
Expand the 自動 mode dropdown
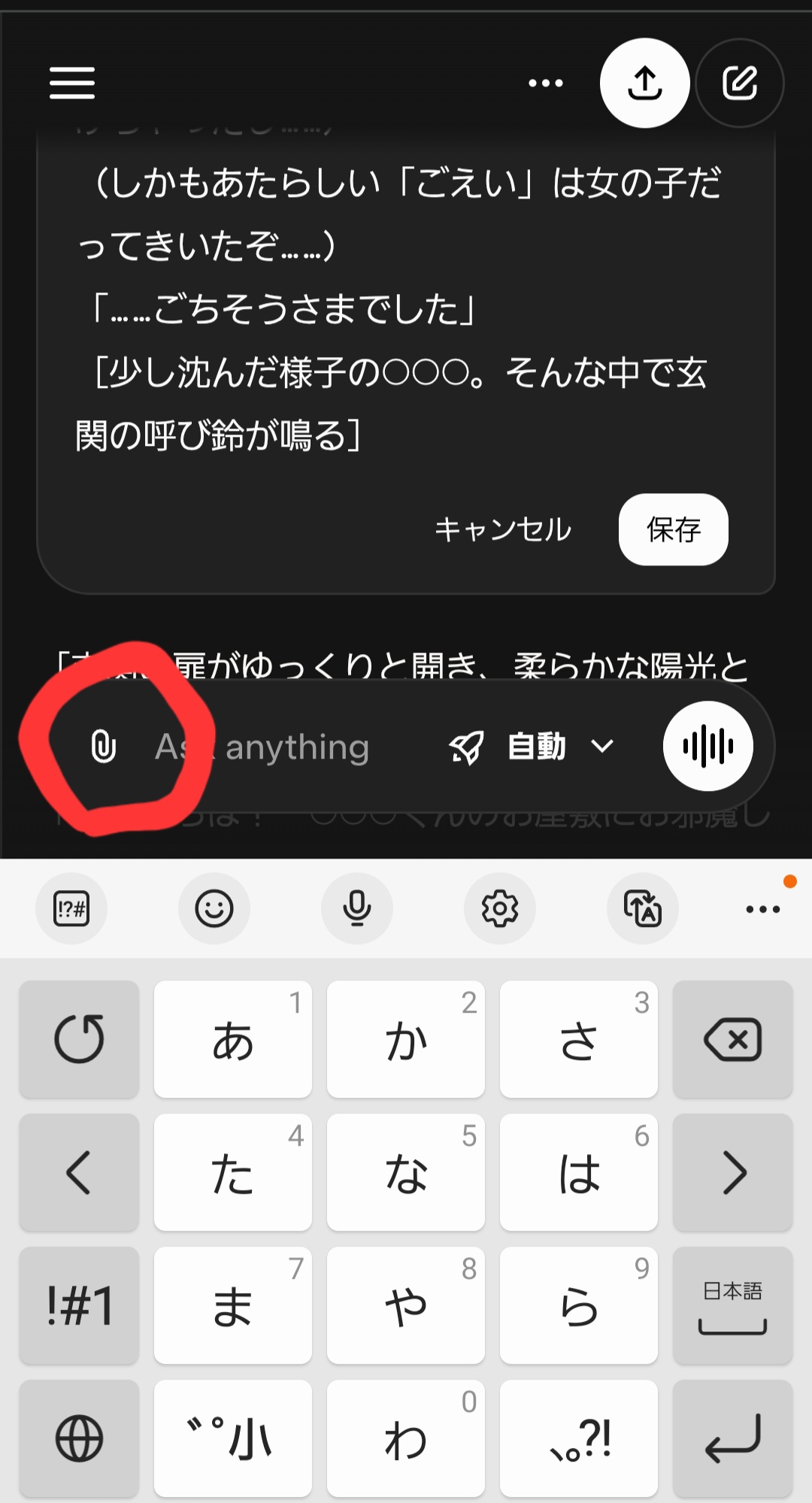point(534,747)
